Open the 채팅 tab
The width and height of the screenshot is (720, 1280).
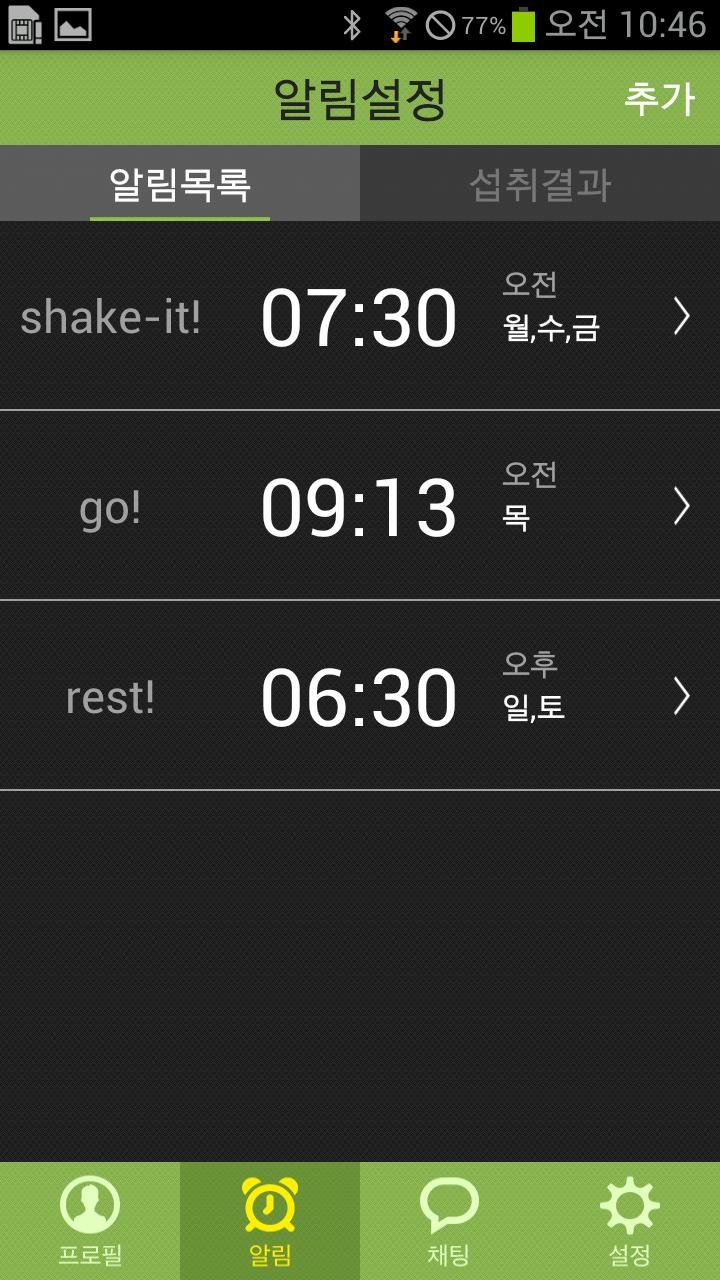click(x=450, y=1220)
